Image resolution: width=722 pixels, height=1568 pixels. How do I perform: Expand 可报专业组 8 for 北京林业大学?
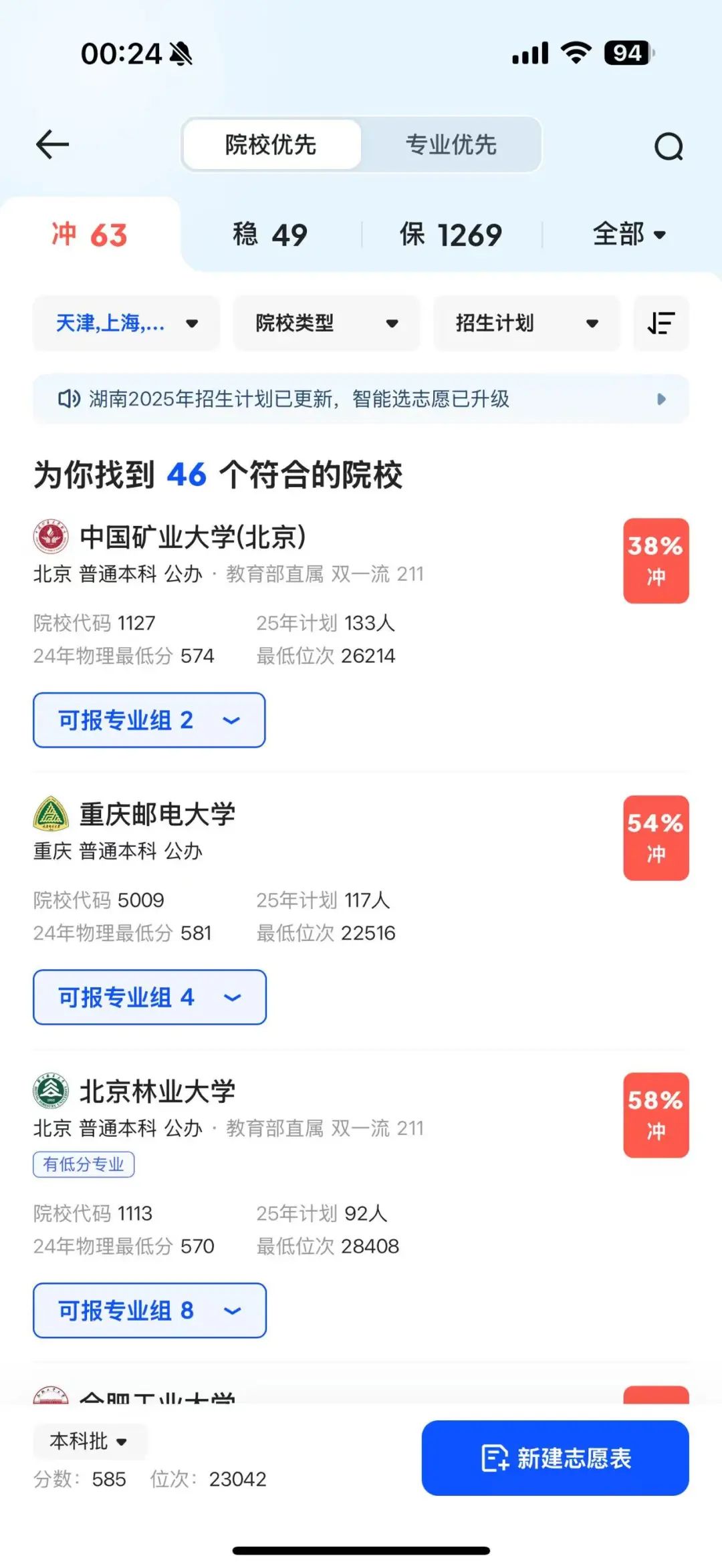click(x=150, y=1311)
